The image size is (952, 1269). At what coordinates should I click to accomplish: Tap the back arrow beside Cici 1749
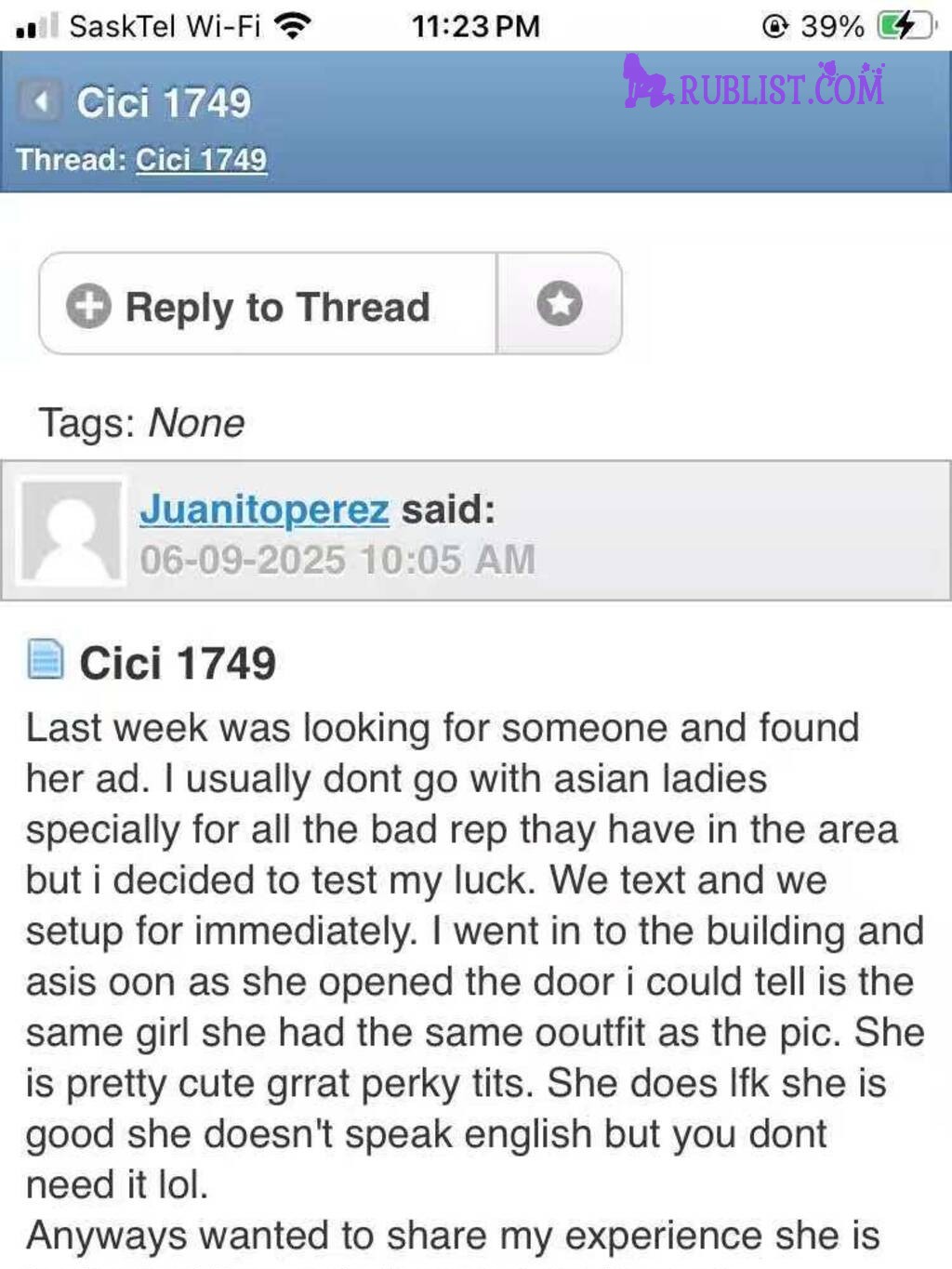click(x=40, y=100)
